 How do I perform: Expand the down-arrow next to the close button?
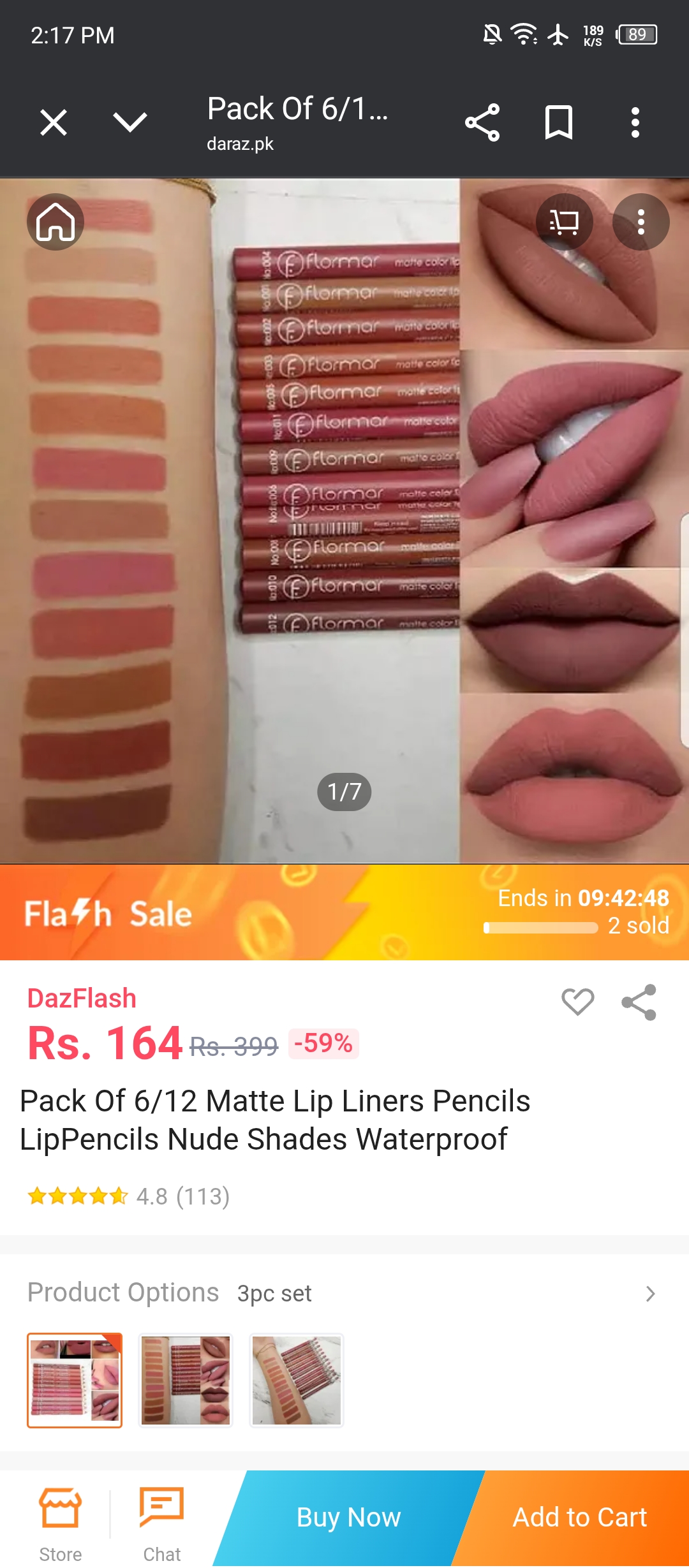(130, 122)
